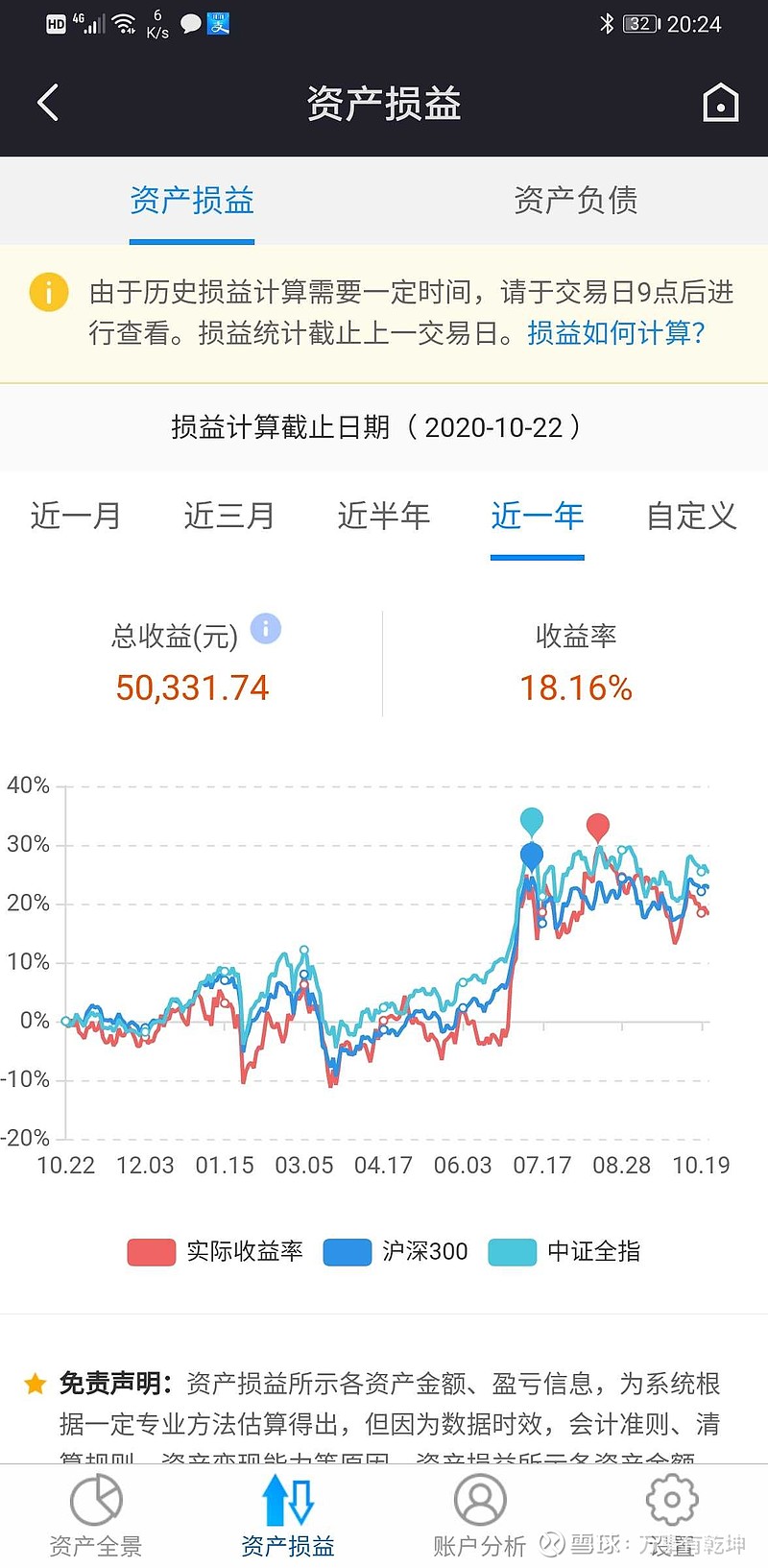Select the 近一月 time range

76,516
